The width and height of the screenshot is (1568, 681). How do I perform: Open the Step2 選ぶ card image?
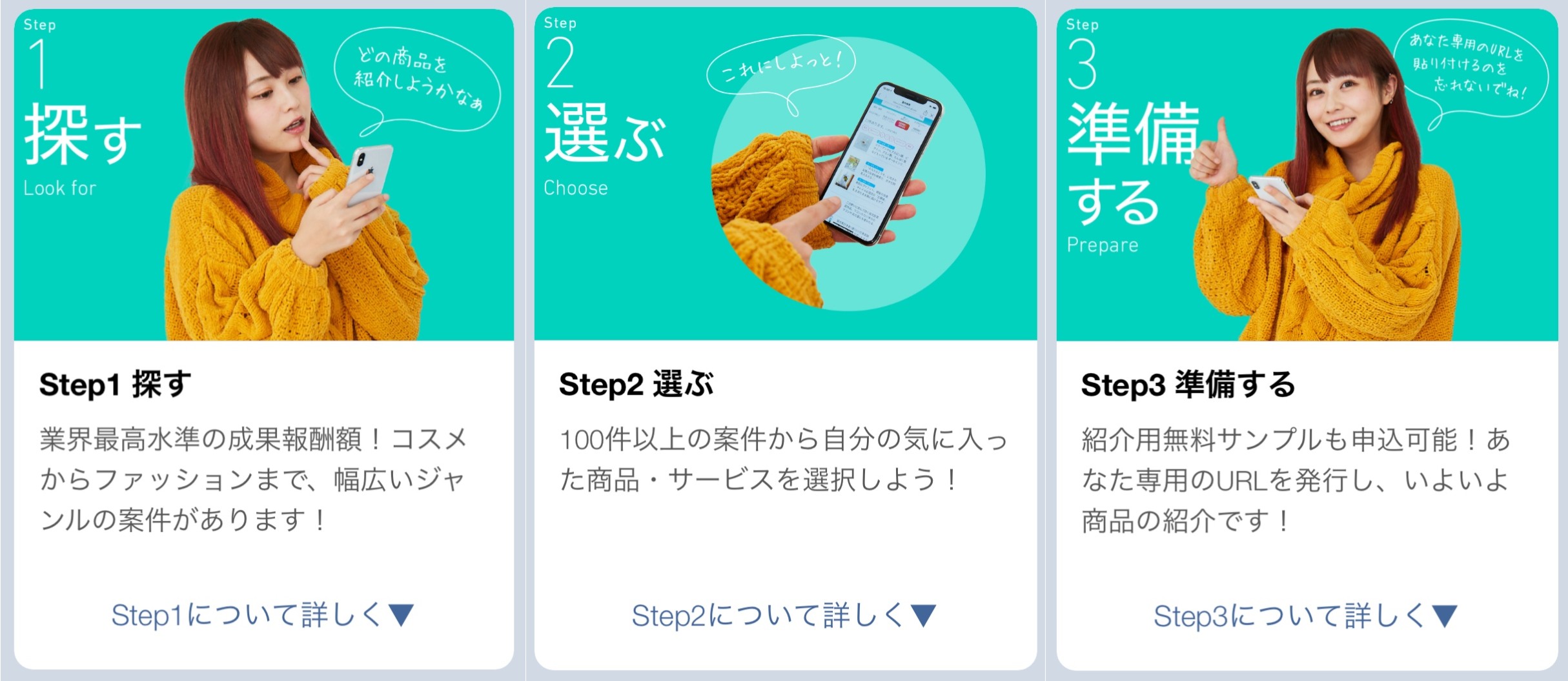pyautogui.click(x=785, y=174)
